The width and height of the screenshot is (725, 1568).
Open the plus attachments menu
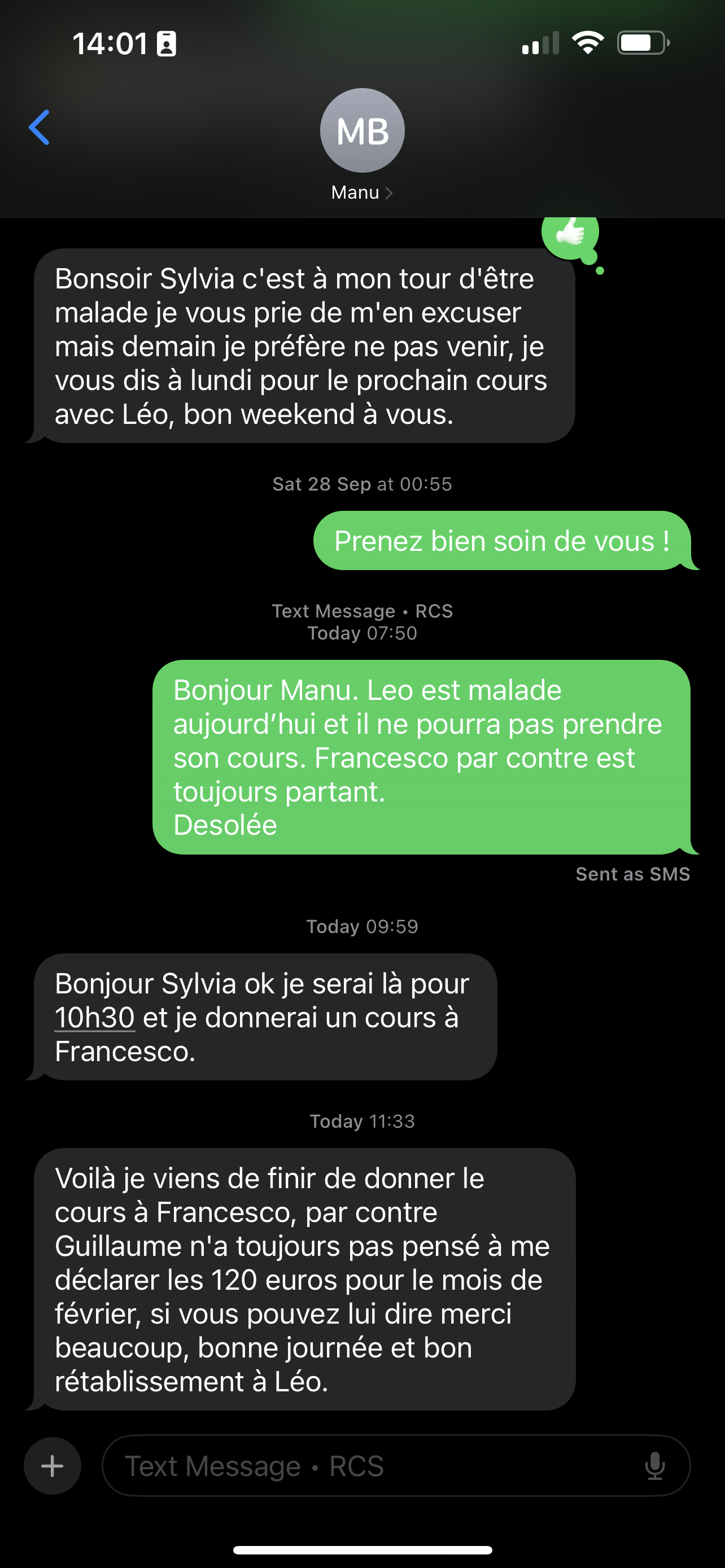tap(53, 1466)
